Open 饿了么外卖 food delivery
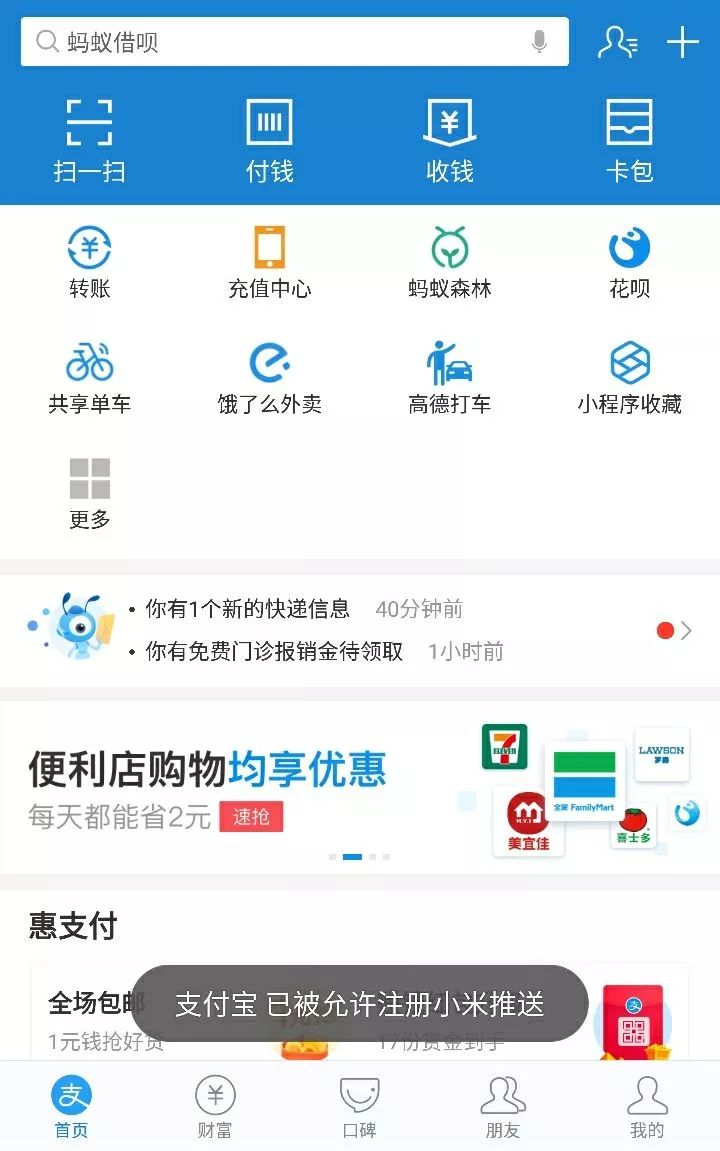The width and height of the screenshot is (720, 1151). pyautogui.click(x=269, y=377)
